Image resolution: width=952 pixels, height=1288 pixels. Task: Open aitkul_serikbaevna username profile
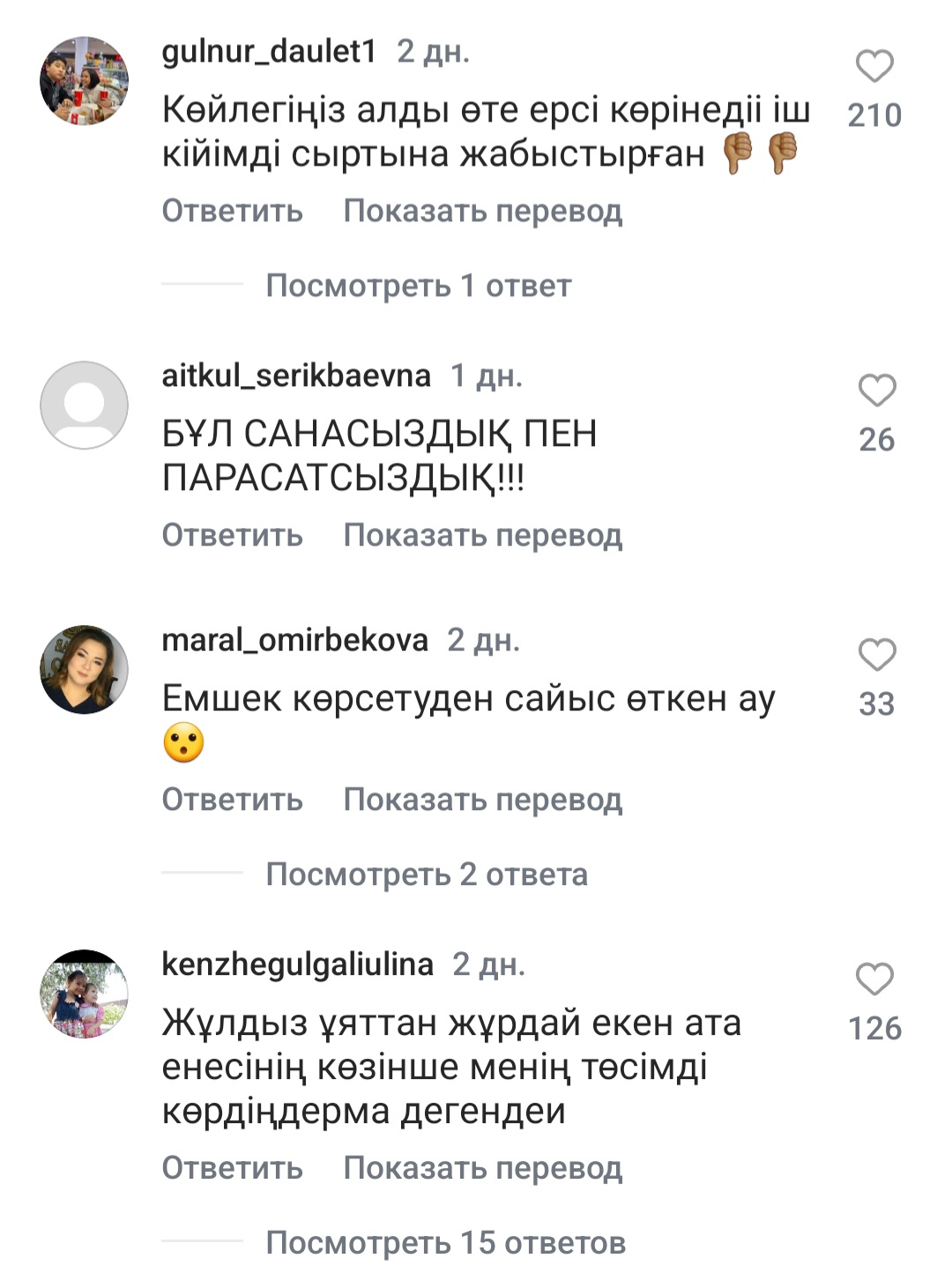296,376
